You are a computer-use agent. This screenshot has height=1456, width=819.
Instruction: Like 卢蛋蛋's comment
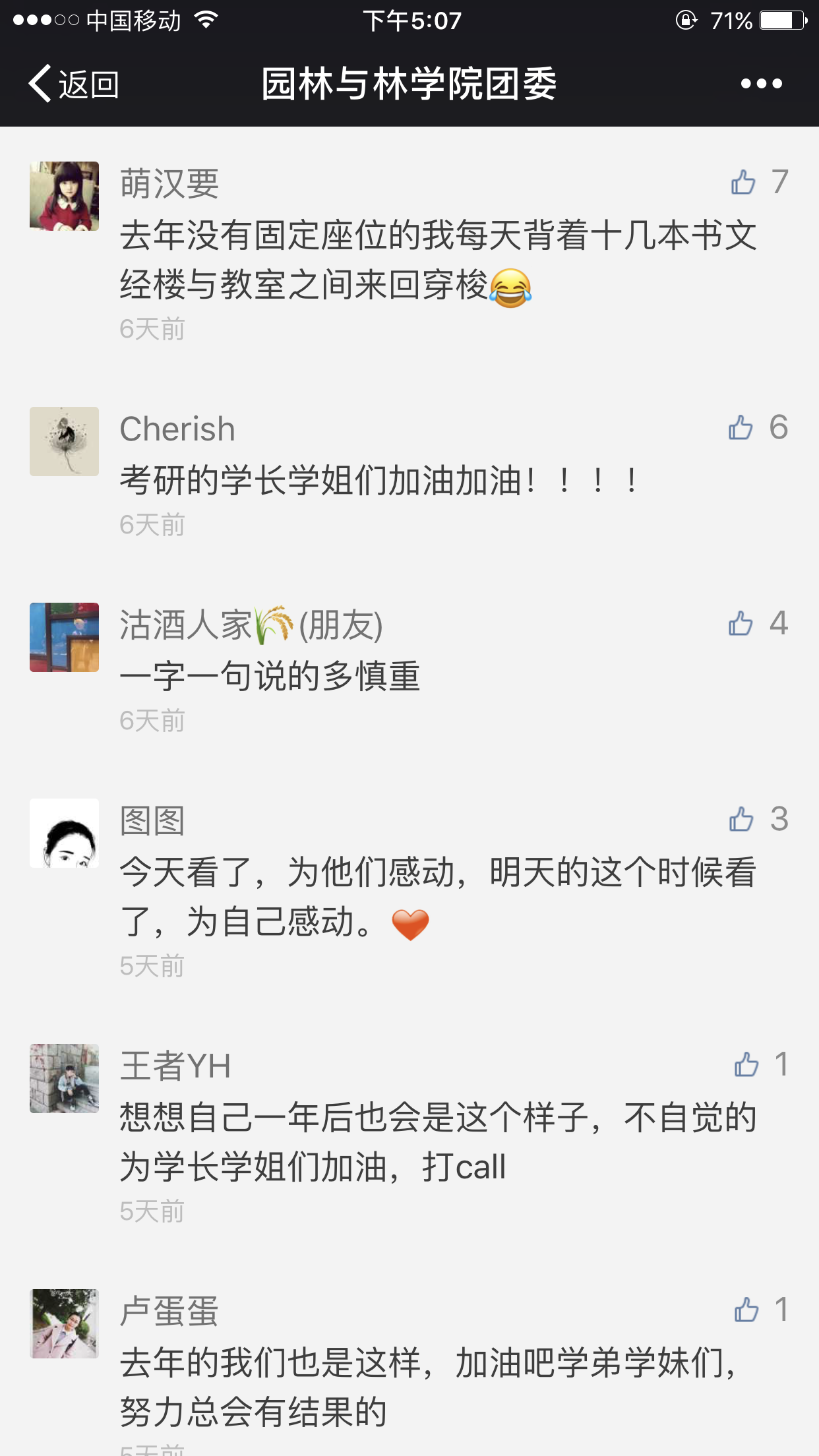(746, 1310)
